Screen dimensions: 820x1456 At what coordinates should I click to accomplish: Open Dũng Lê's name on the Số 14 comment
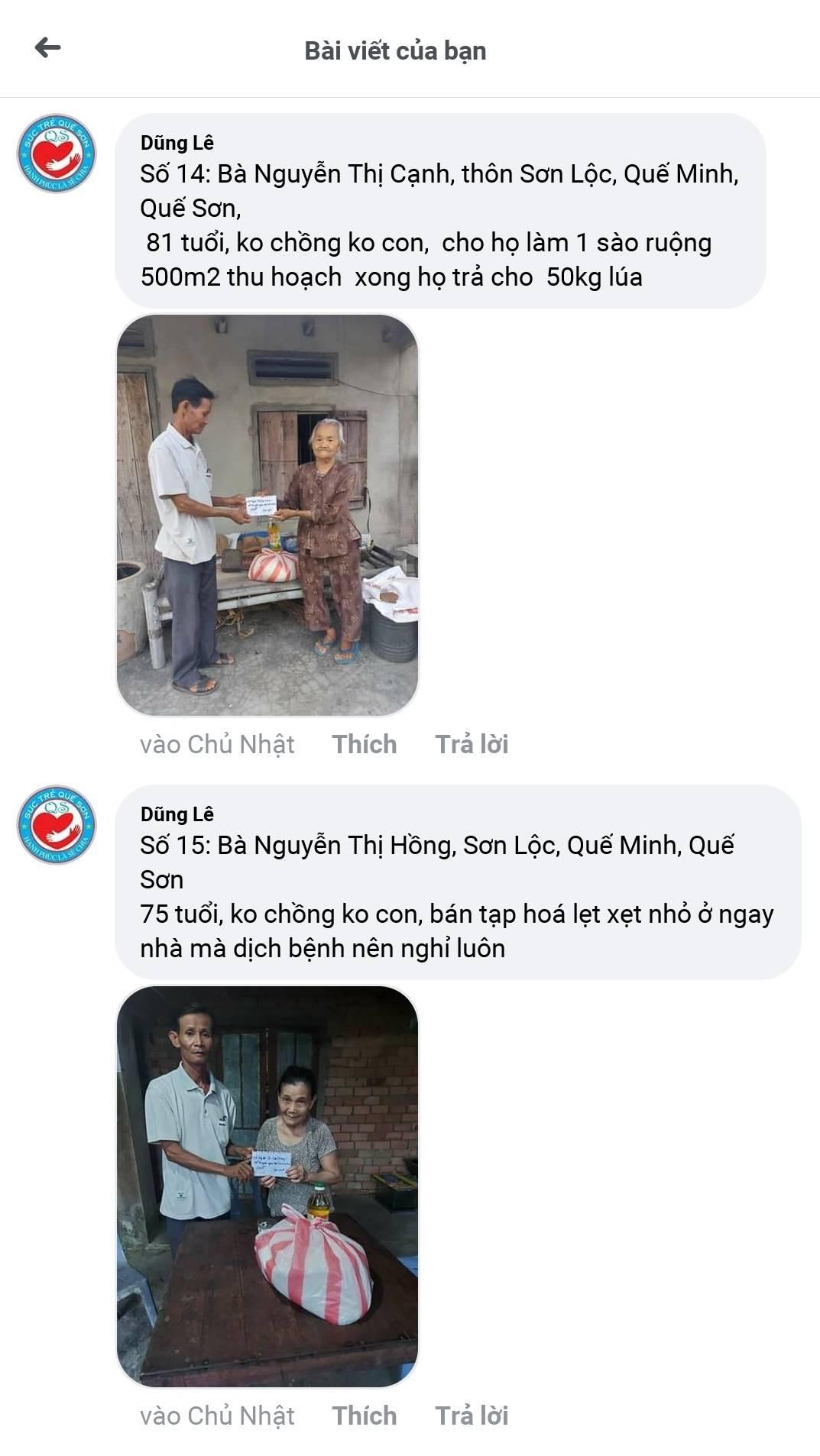pos(177,143)
